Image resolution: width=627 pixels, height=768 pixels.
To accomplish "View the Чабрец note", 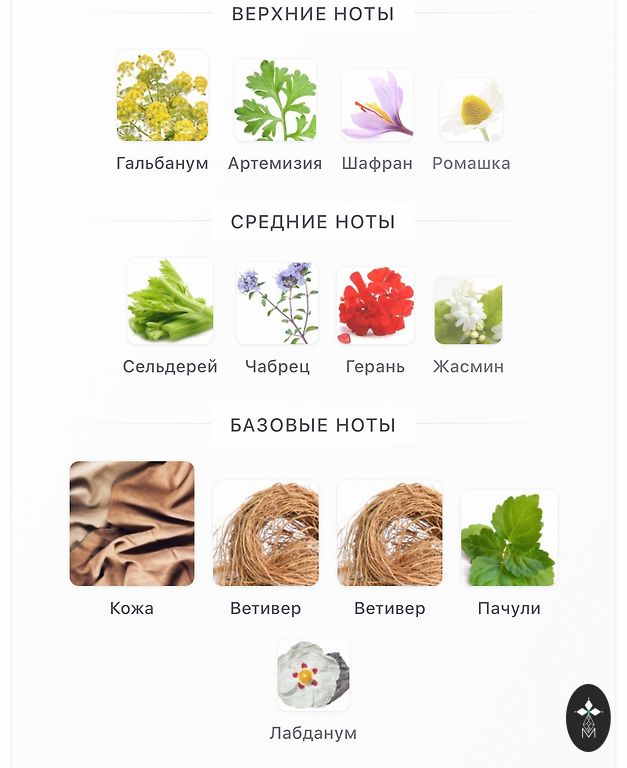I will coord(277,303).
